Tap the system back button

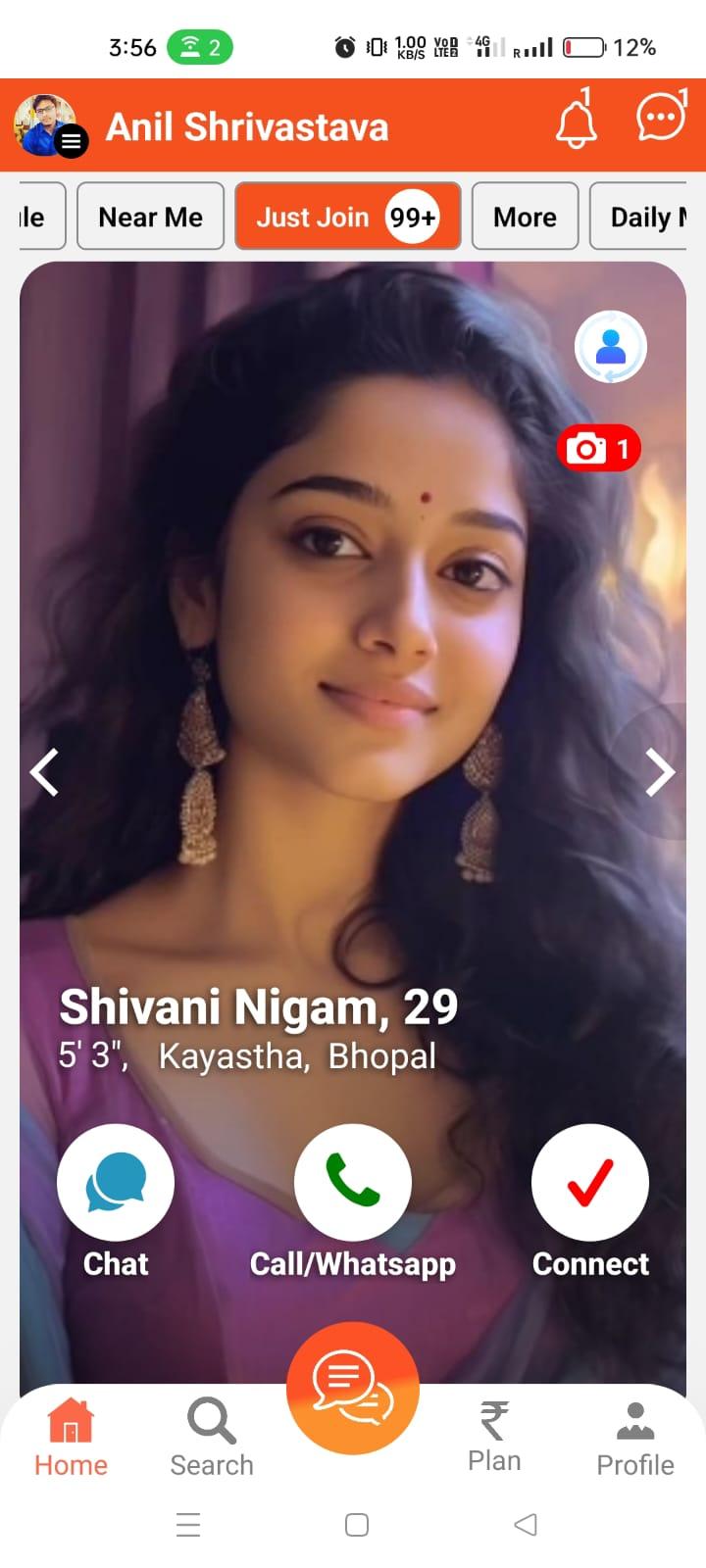click(x=526, y=1525)
